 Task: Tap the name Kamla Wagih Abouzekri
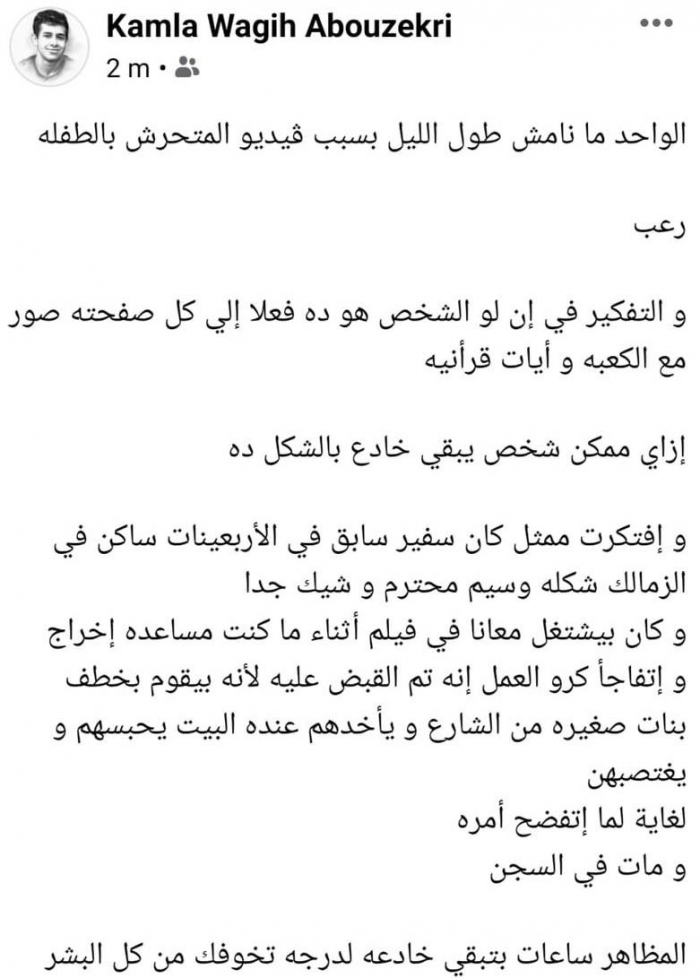(278, 27)
